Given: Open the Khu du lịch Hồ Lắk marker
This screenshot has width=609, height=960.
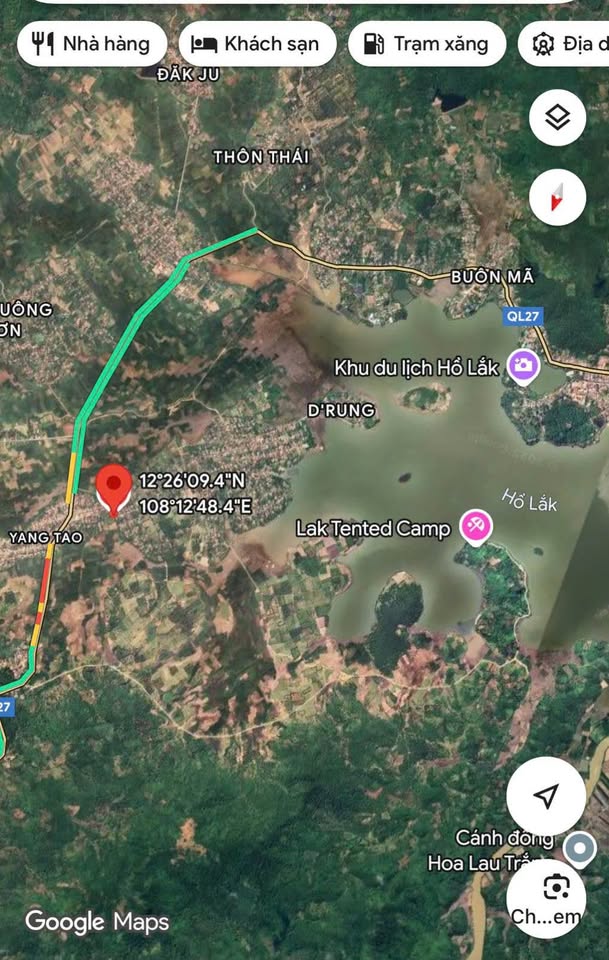Looking at the screenshot, I should (x=522, y=365).
